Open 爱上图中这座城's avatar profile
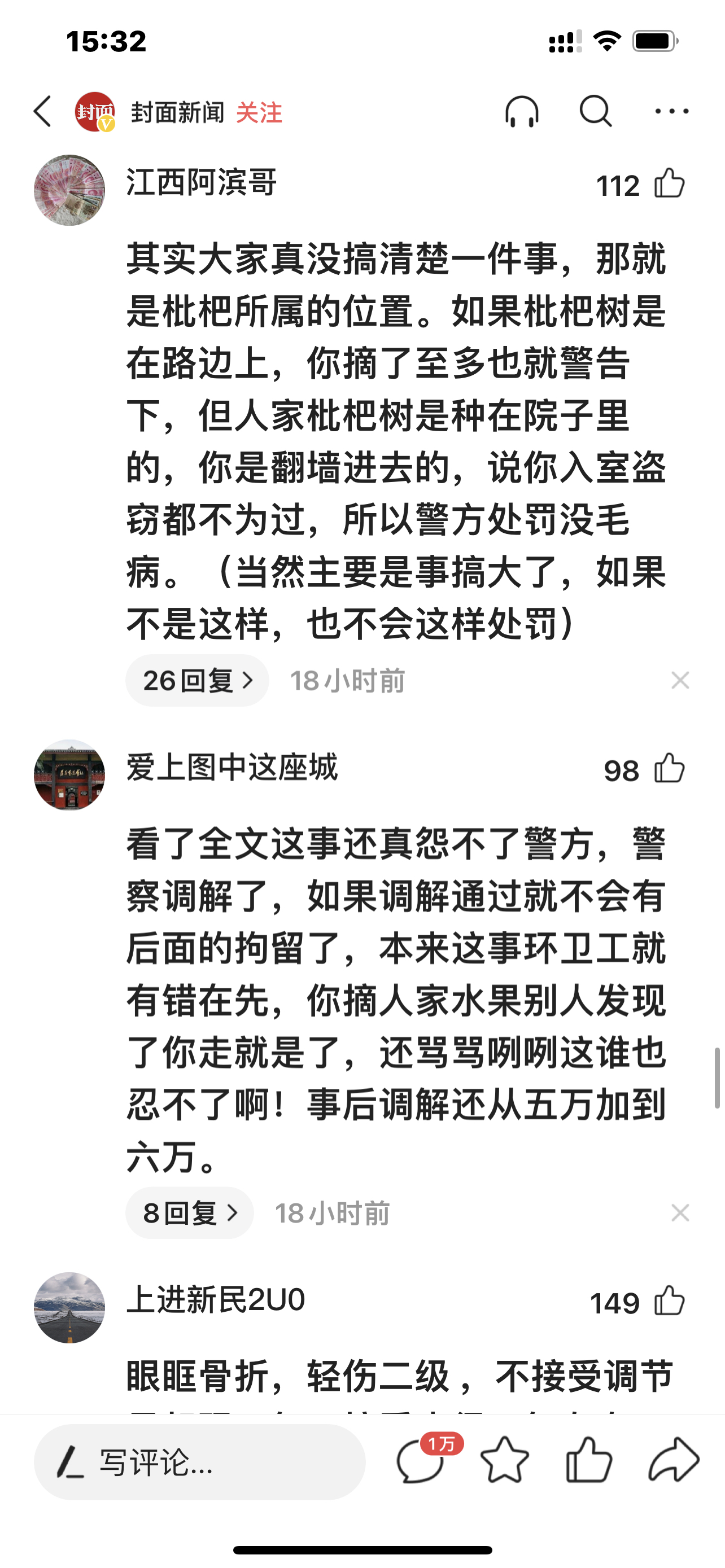 coord(69,775)
